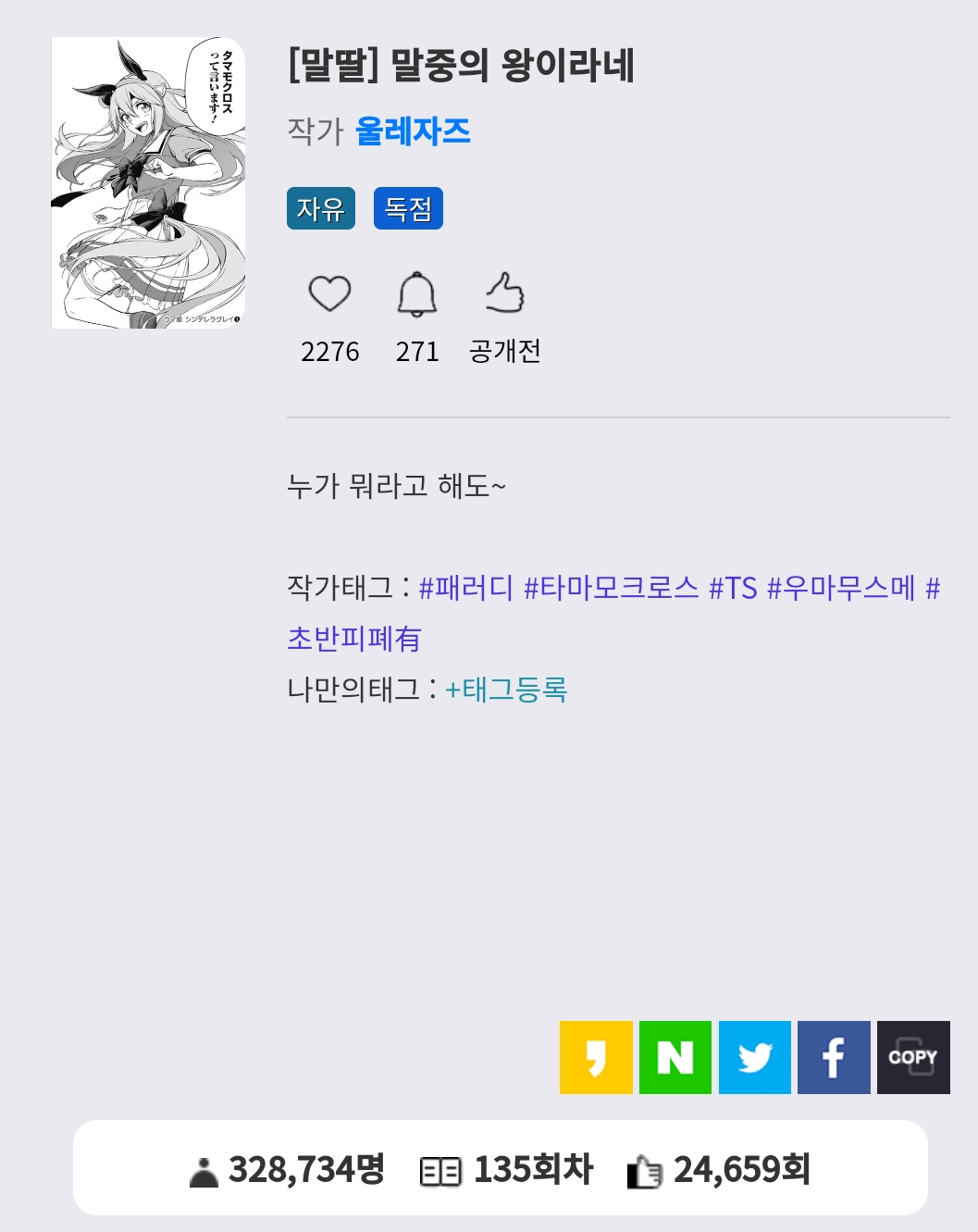Share this novel on Facebook

(x=834, y=1057)
